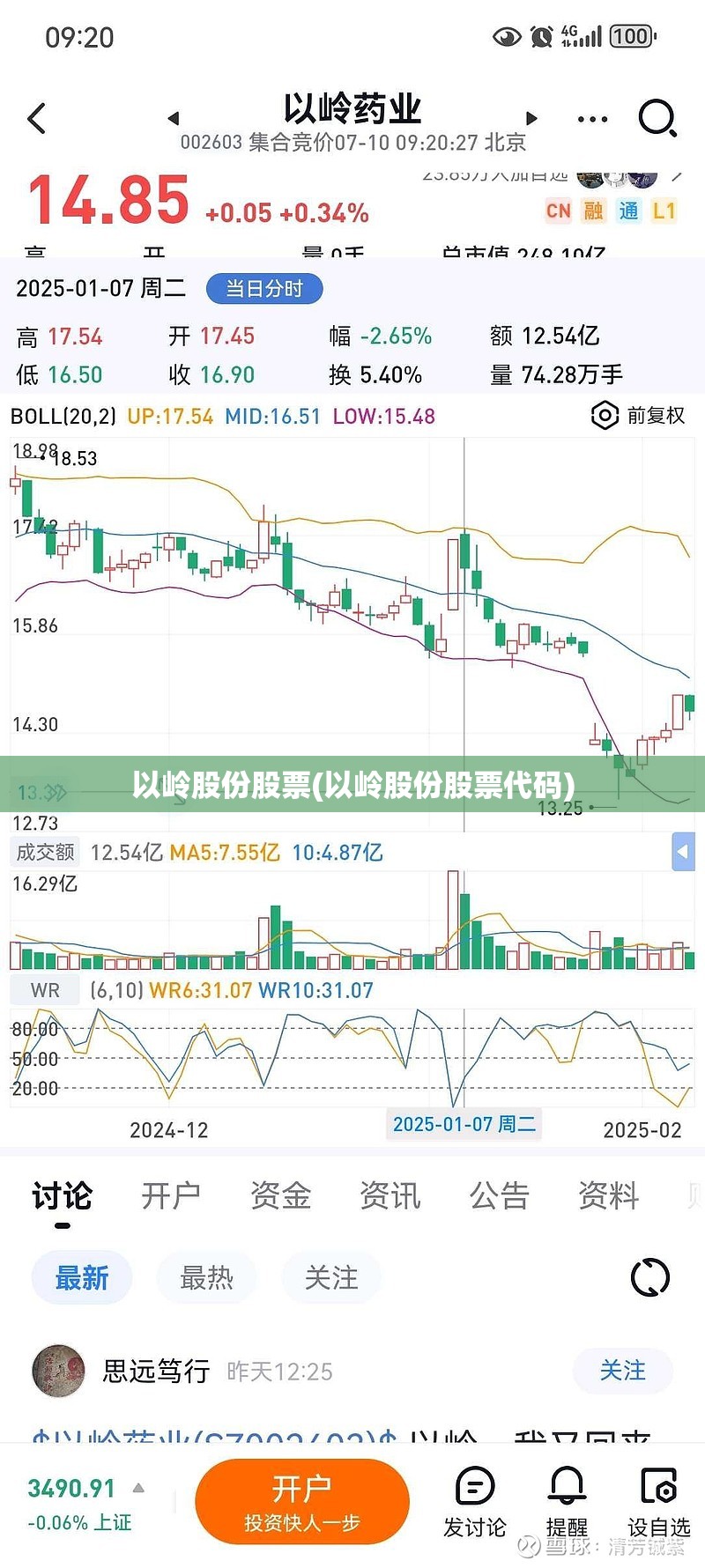Image resolution: width=705 pixels, height=1568 pixels.
Task: Follow user 思远笃行
Action: point(623,1371)
